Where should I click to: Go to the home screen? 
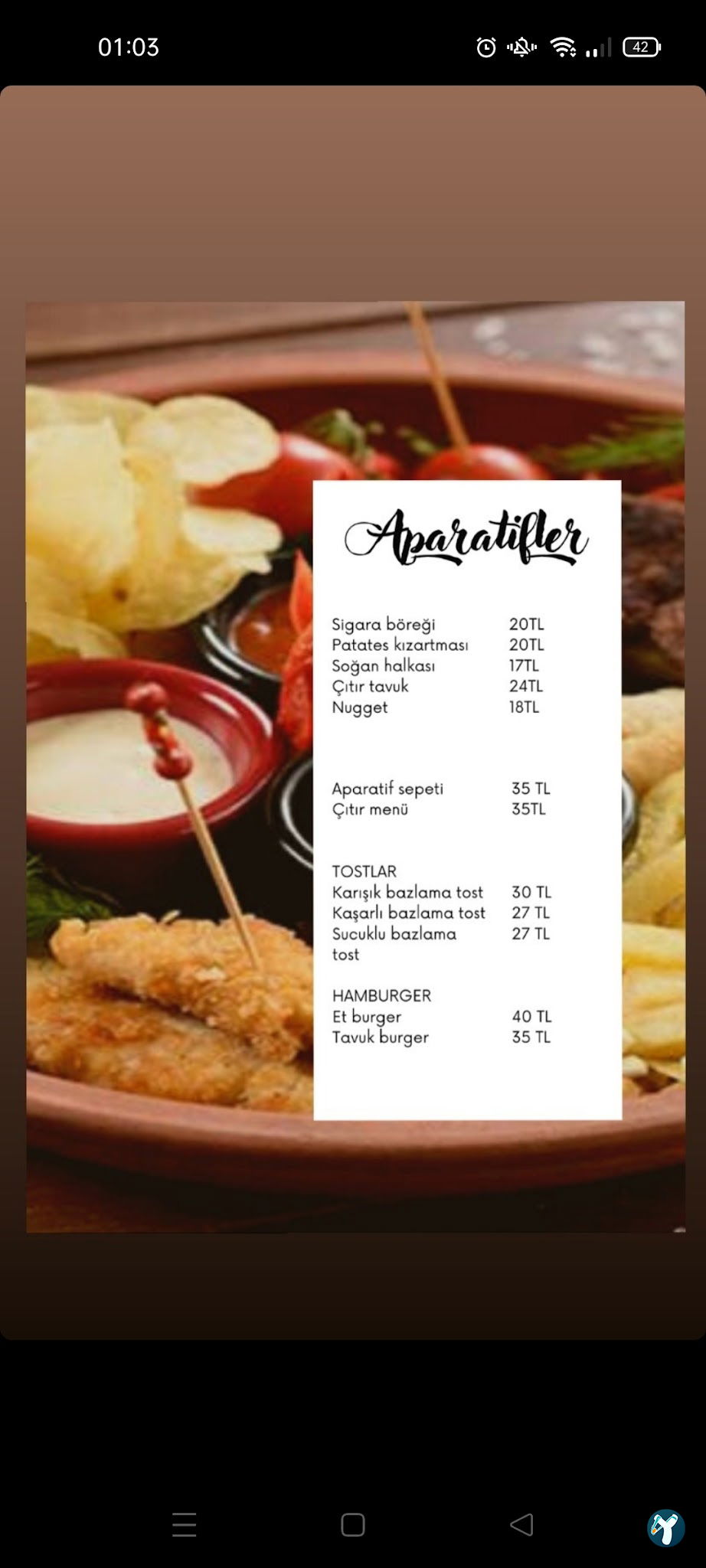(352, 1524)
